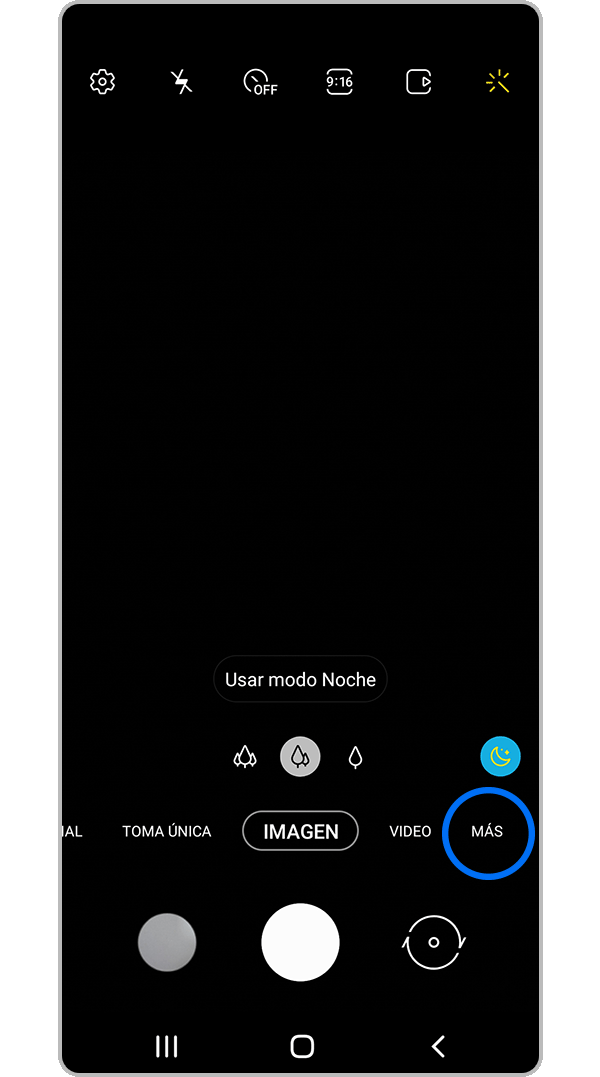Select the standard wide lens
600x1077 pixels.
pyautogui.click(x=300, y=757)
